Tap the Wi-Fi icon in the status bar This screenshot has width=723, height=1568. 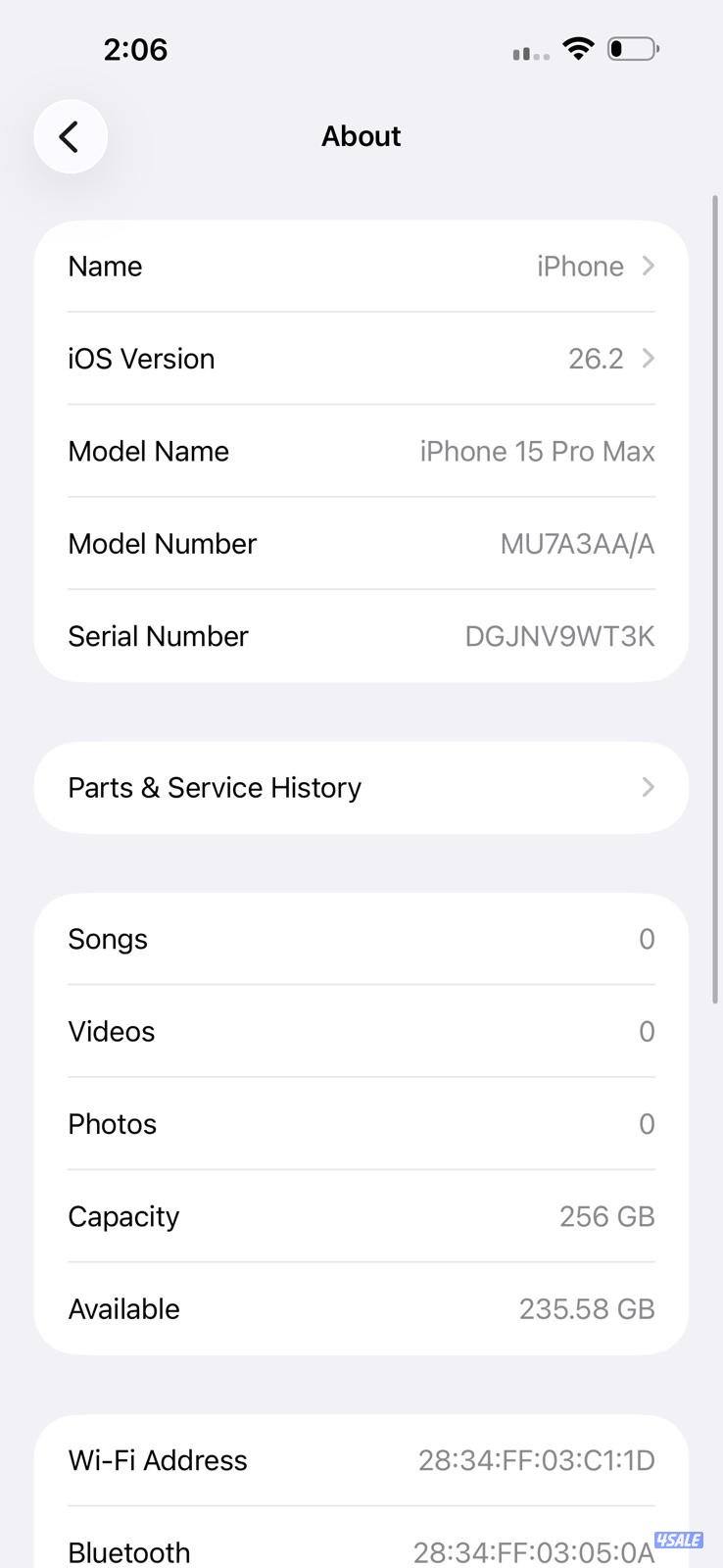[x=577, y=48]
